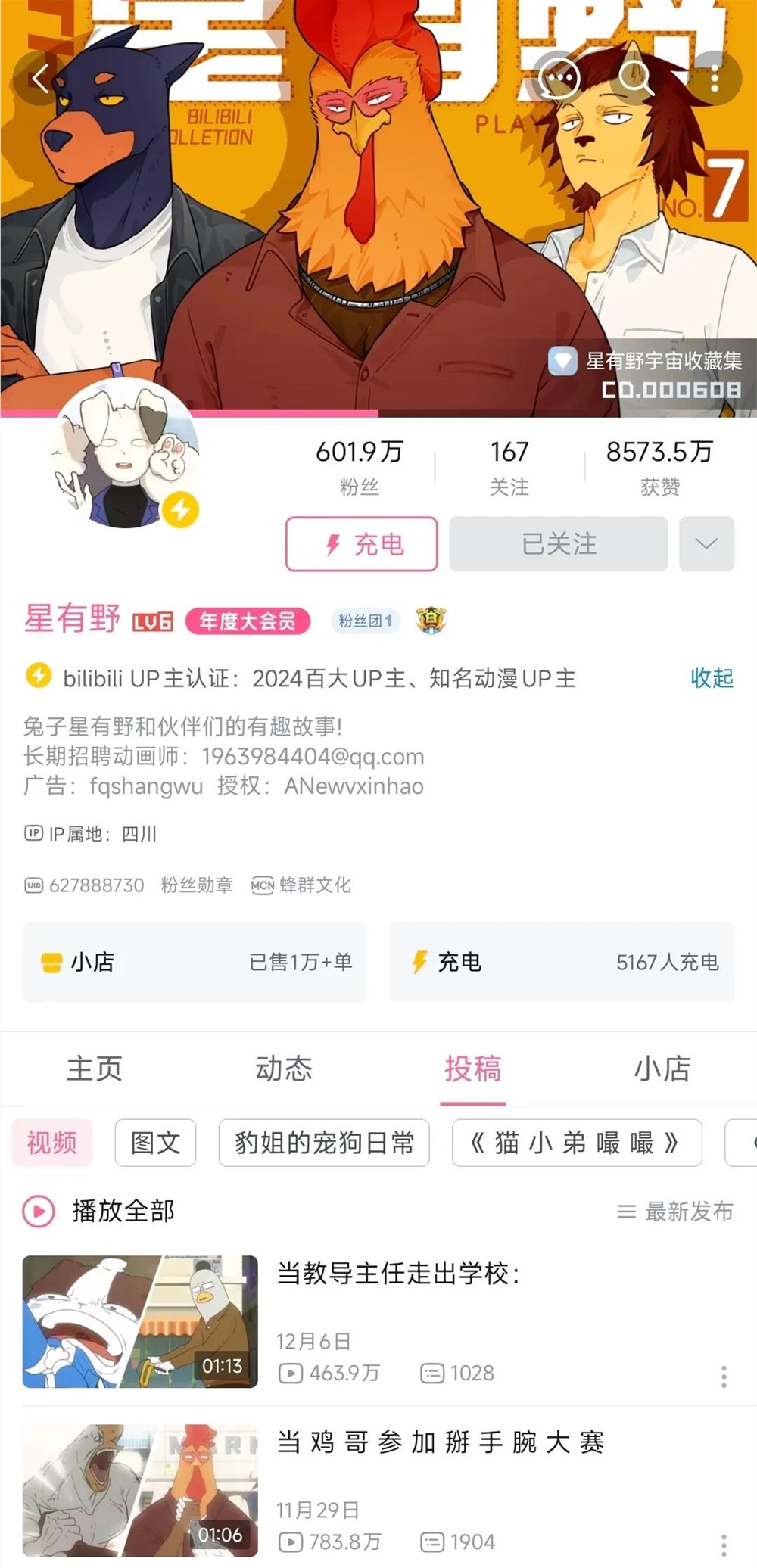Select the 视频 filter chip

click(x=51, y=1143)
